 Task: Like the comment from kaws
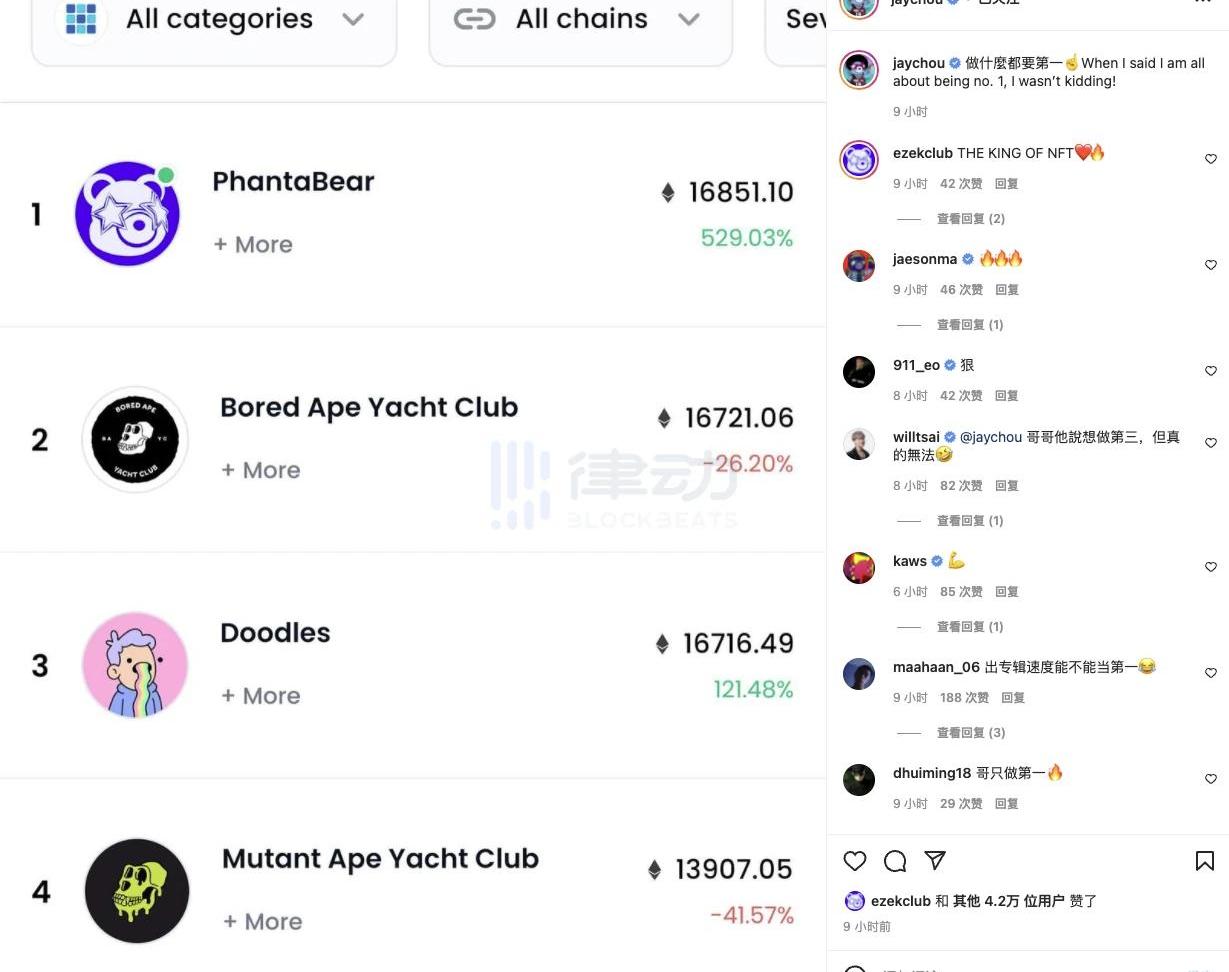point(1210,567)
